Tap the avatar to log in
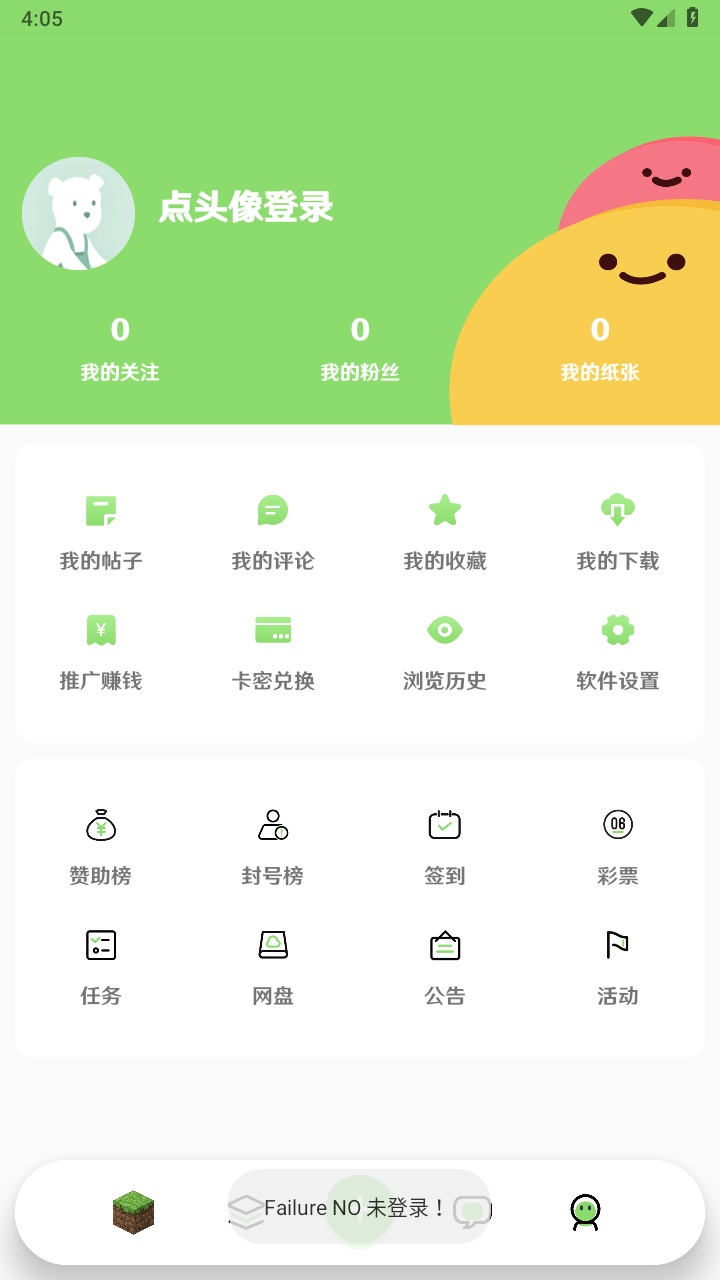Image resolution: width=720 pixels, height=1280 pixels. pyautogui.click(x=78, y=213)
